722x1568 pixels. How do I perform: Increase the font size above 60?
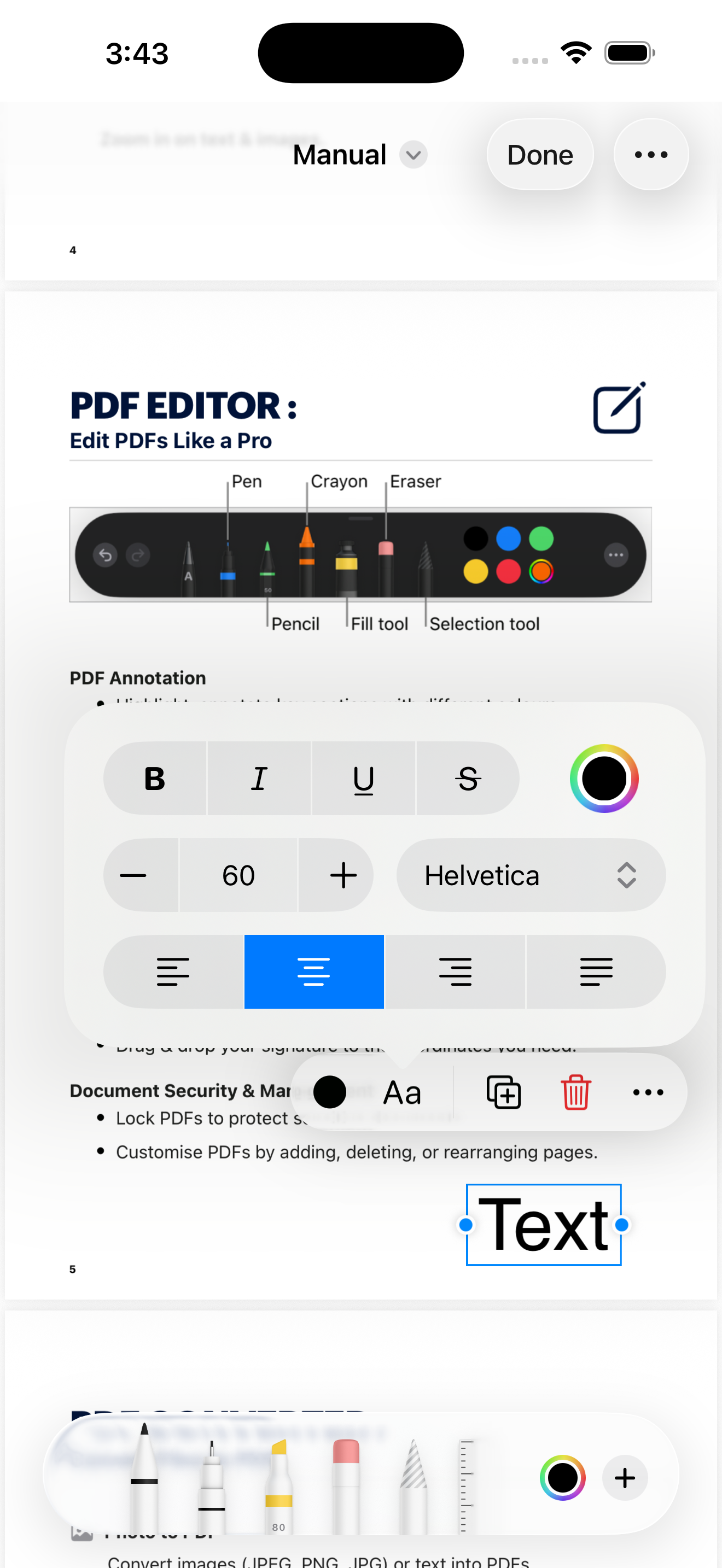343,875
